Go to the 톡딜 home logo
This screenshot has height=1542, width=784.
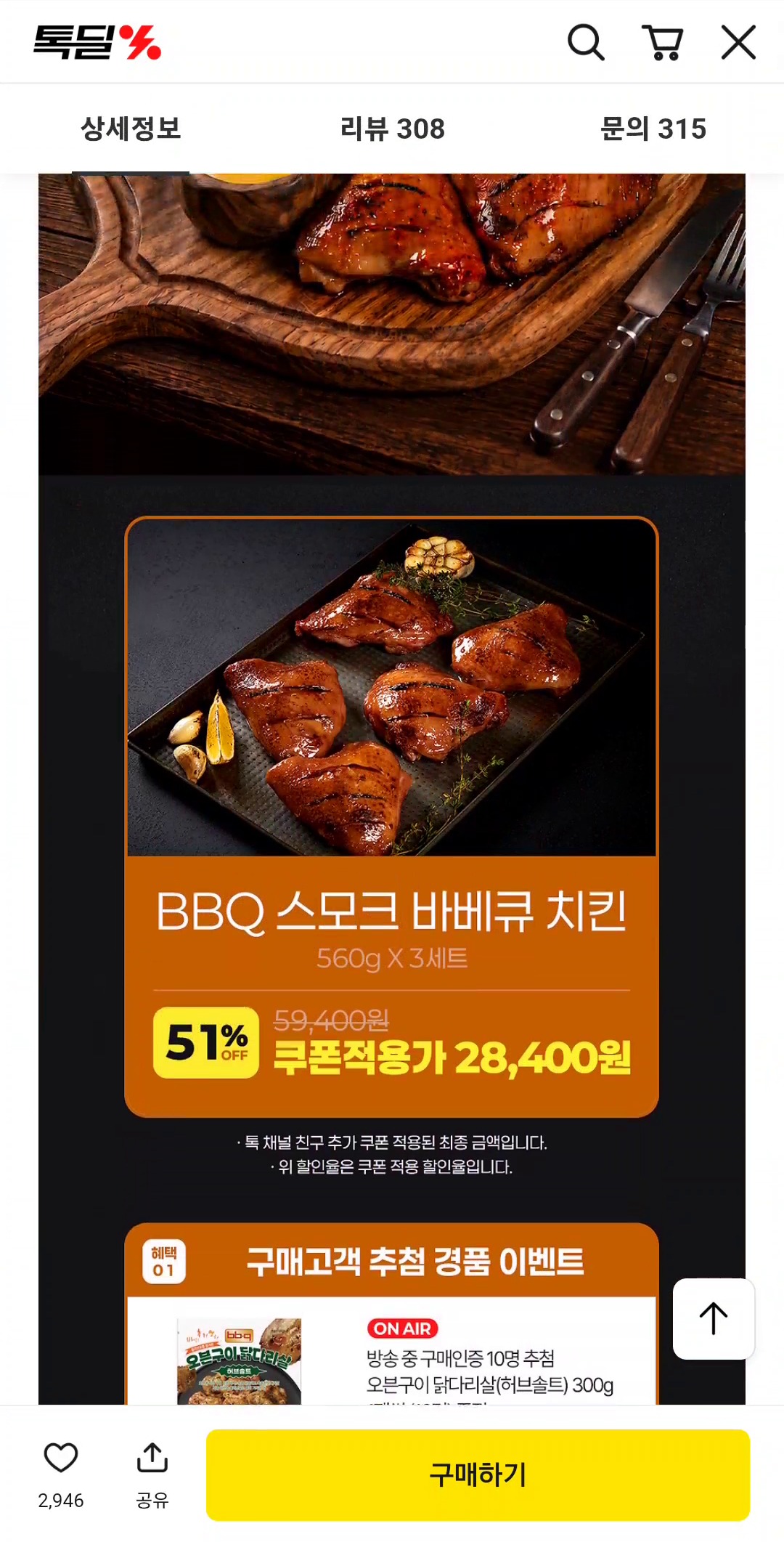97,42
